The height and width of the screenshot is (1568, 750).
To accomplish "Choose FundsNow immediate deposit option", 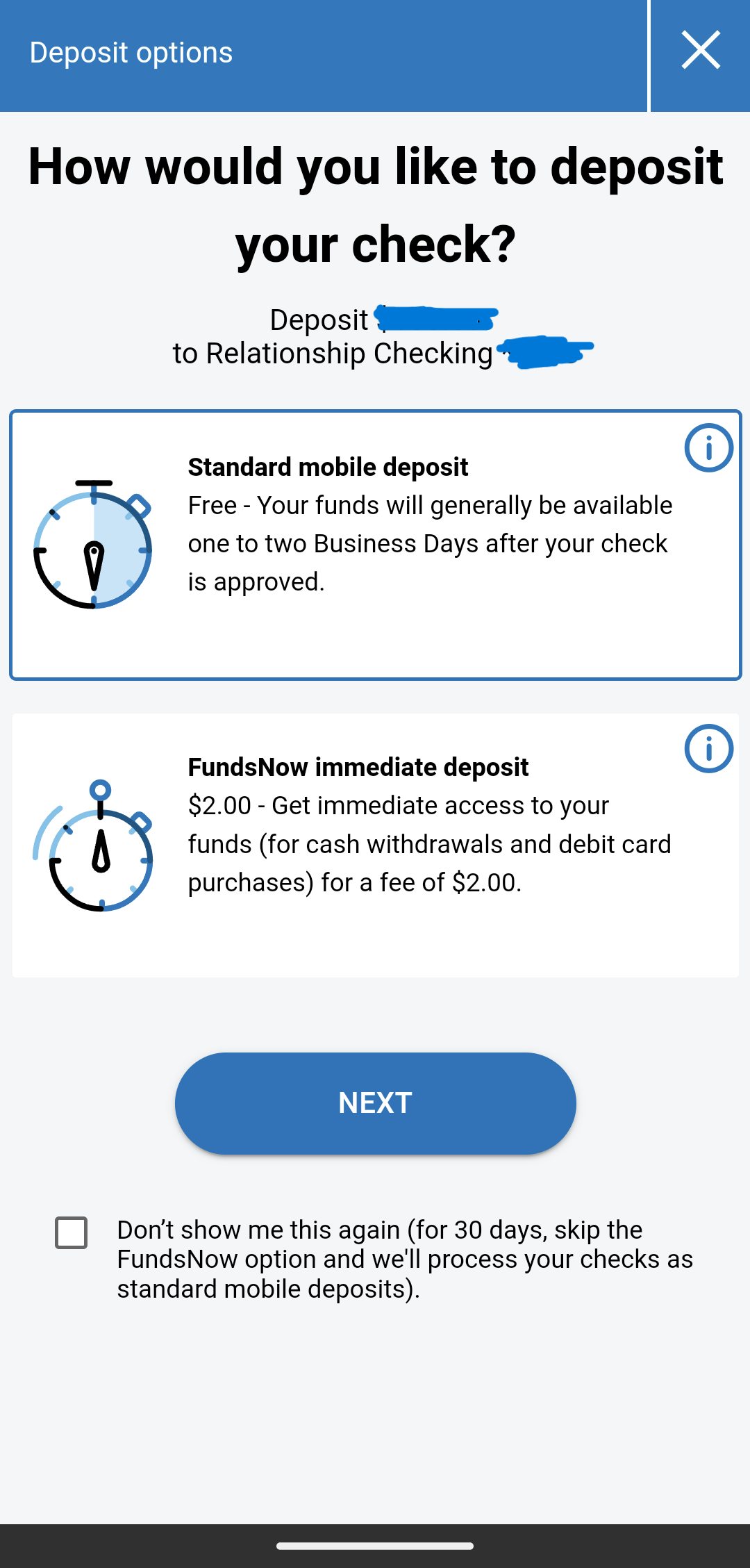I will 375,845.
